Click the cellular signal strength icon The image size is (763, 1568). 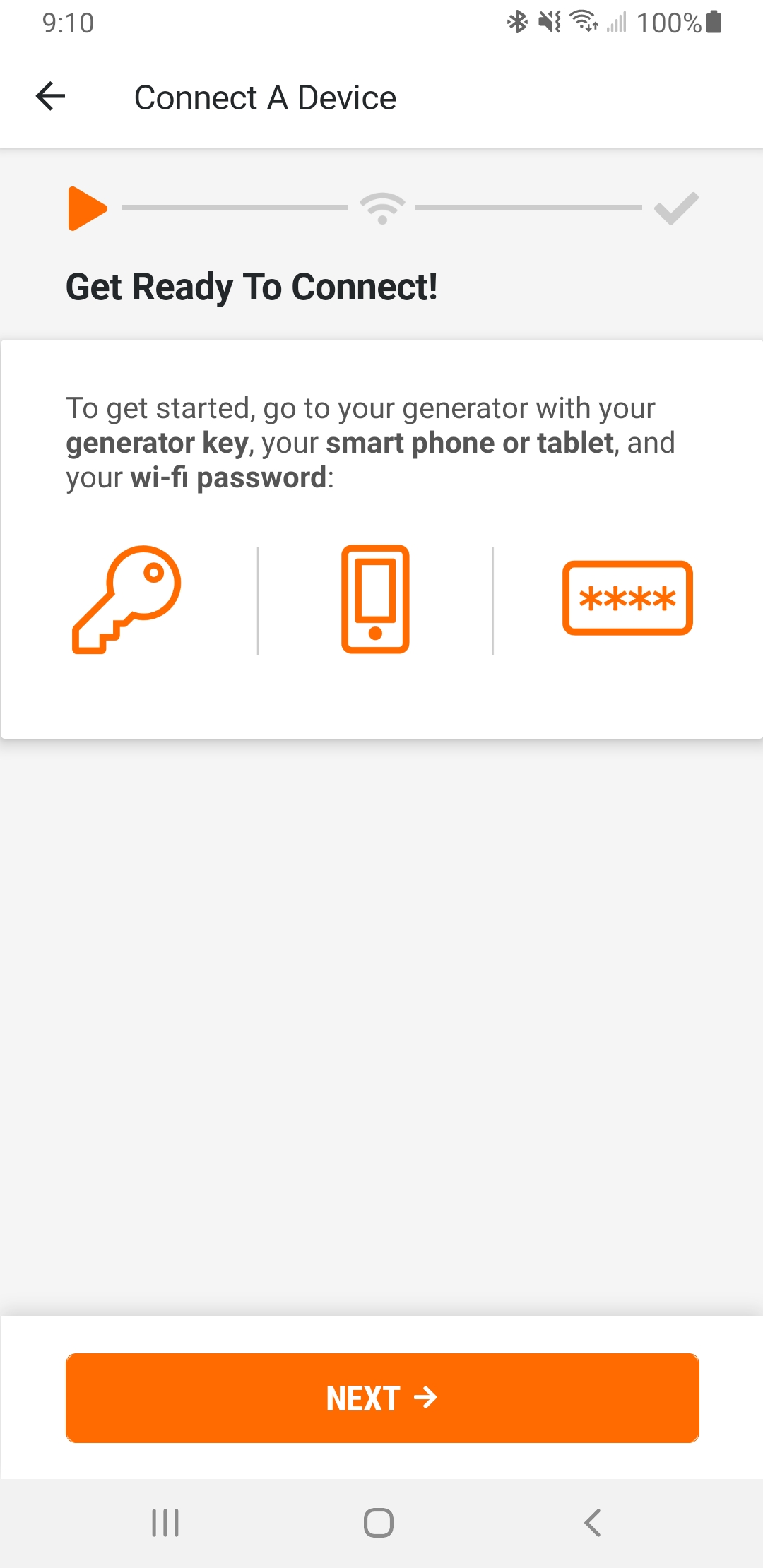[616, 23]
